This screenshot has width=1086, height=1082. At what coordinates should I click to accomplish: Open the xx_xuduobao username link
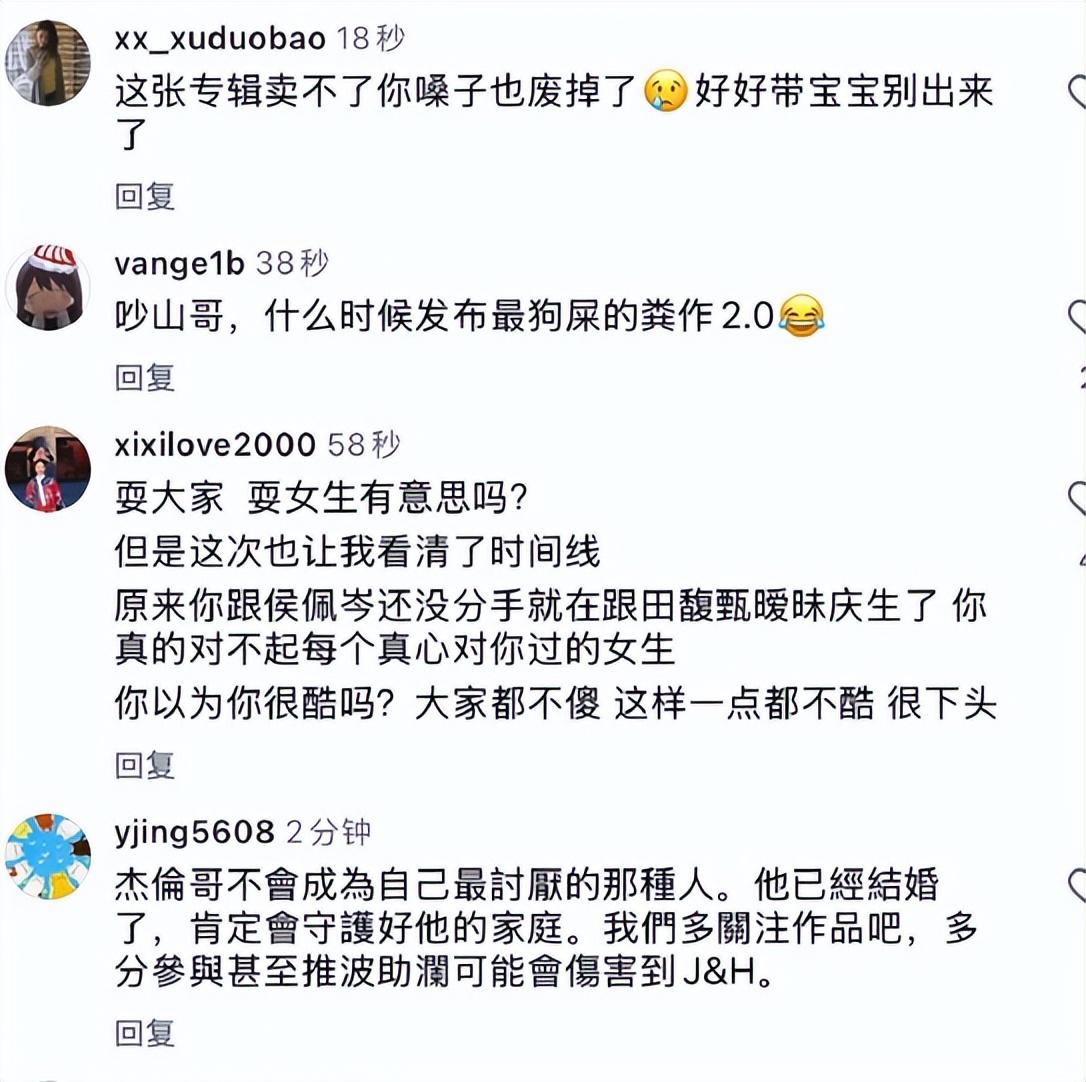(x=220, y=39)
